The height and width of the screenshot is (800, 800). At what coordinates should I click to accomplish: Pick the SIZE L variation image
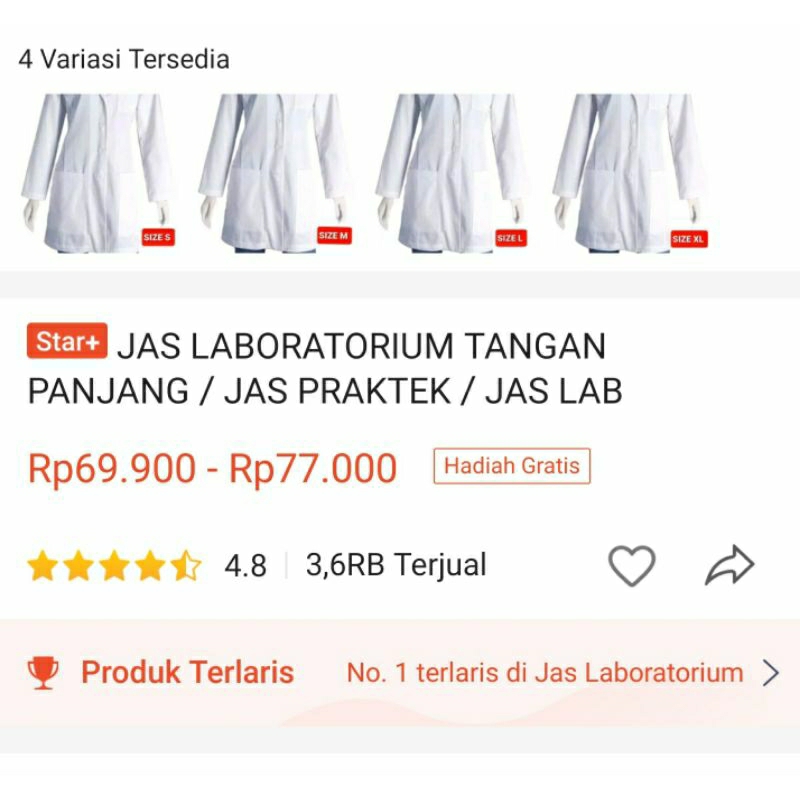[453, 173]
